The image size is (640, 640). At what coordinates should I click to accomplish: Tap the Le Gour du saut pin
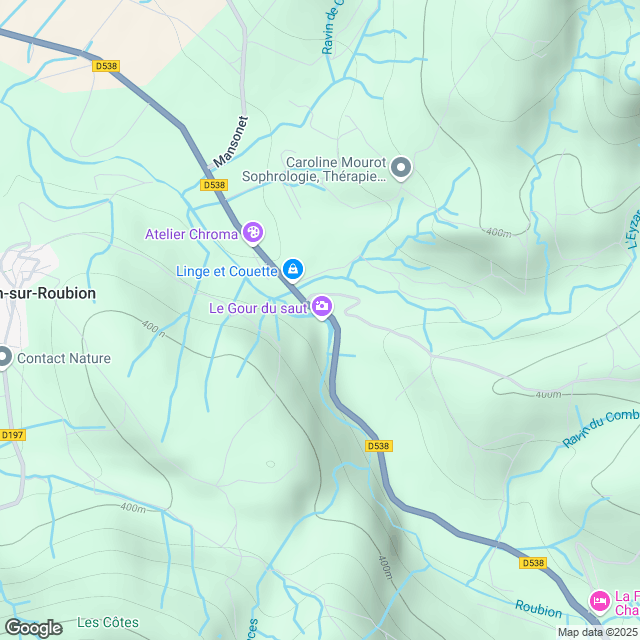(322, 306)
